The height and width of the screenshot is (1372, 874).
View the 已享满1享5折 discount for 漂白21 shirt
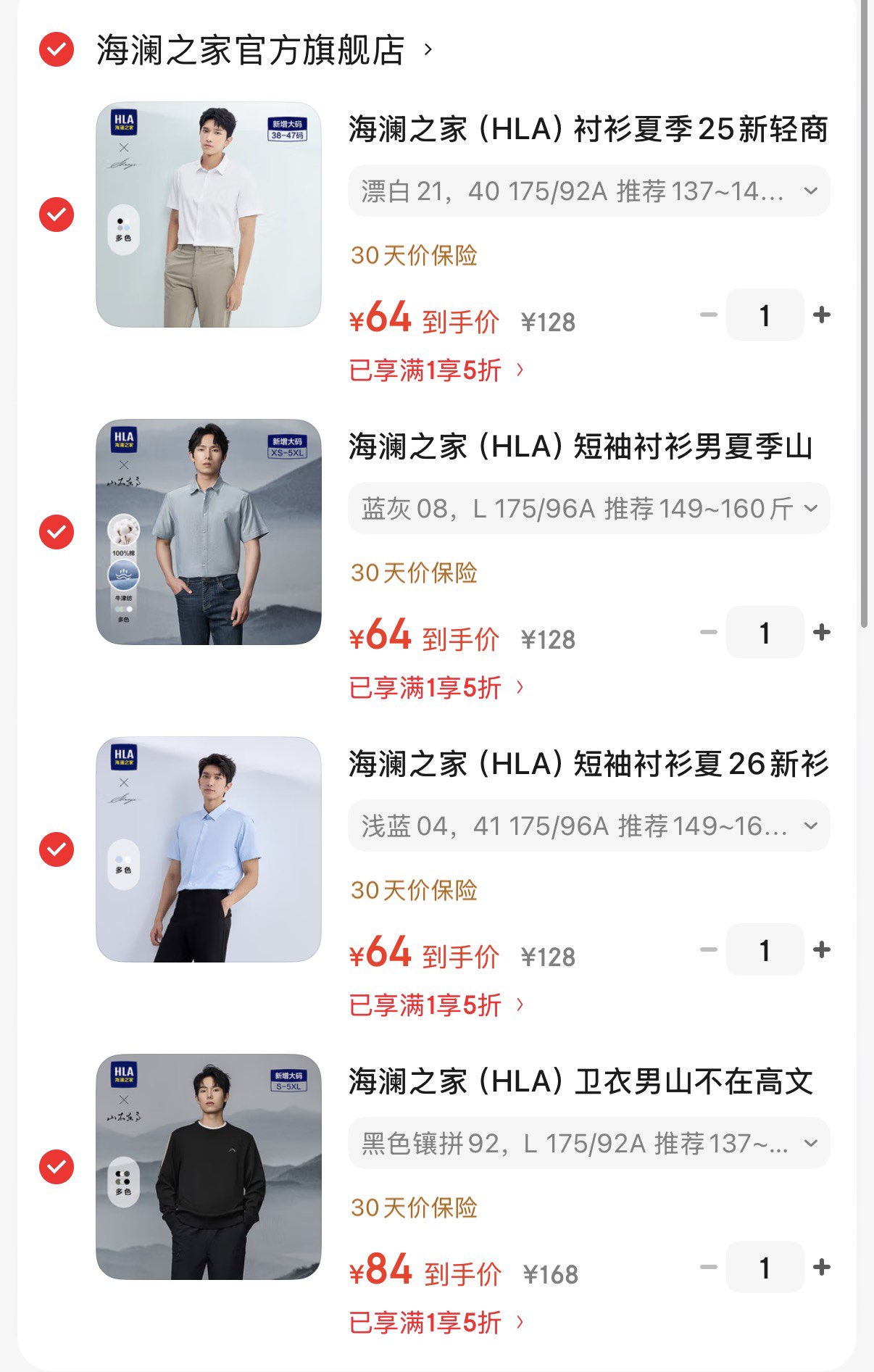click(x=436, y=371)
